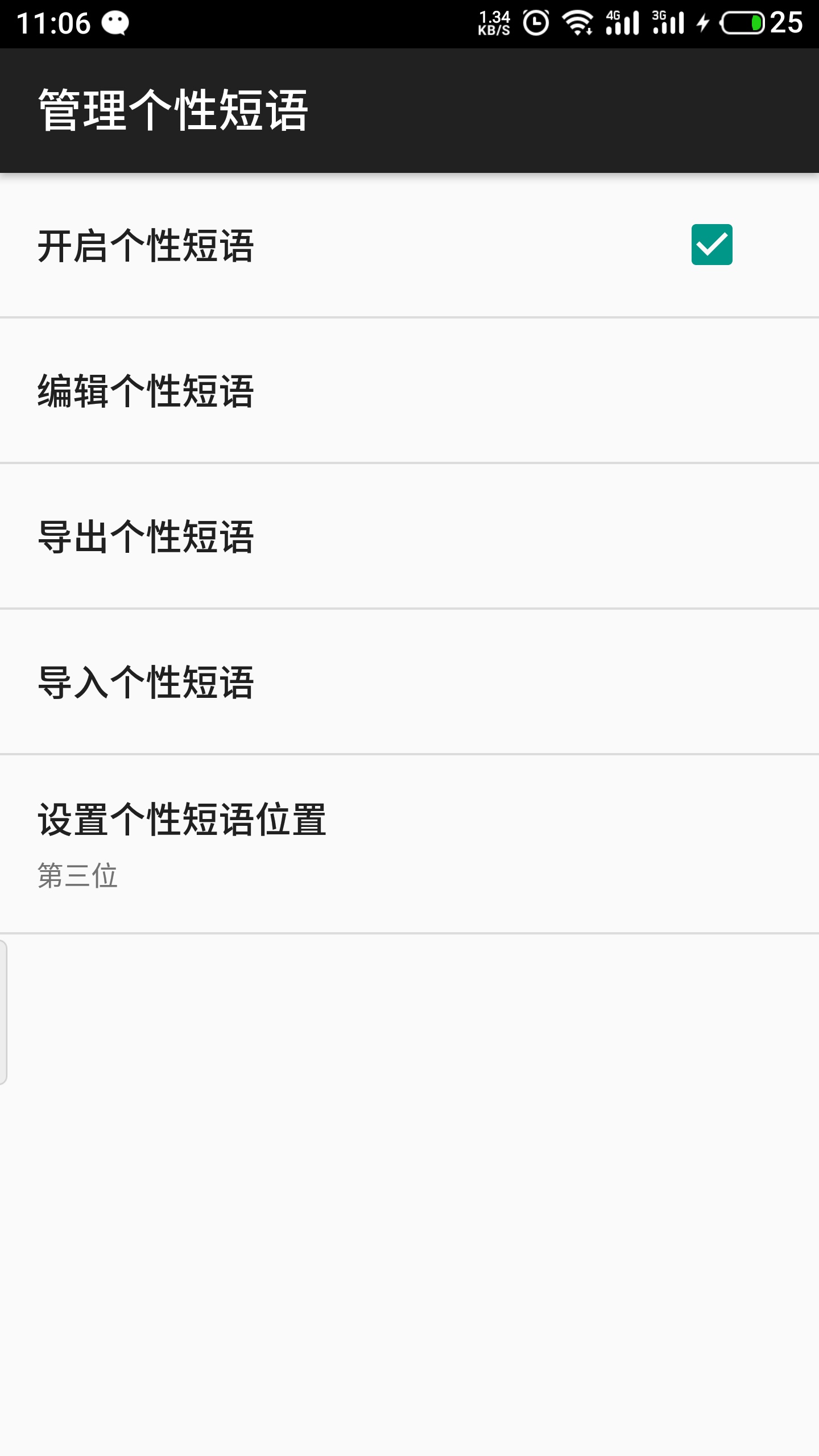Click the alarm clock icon in status bar

click(x=535, y=22)
